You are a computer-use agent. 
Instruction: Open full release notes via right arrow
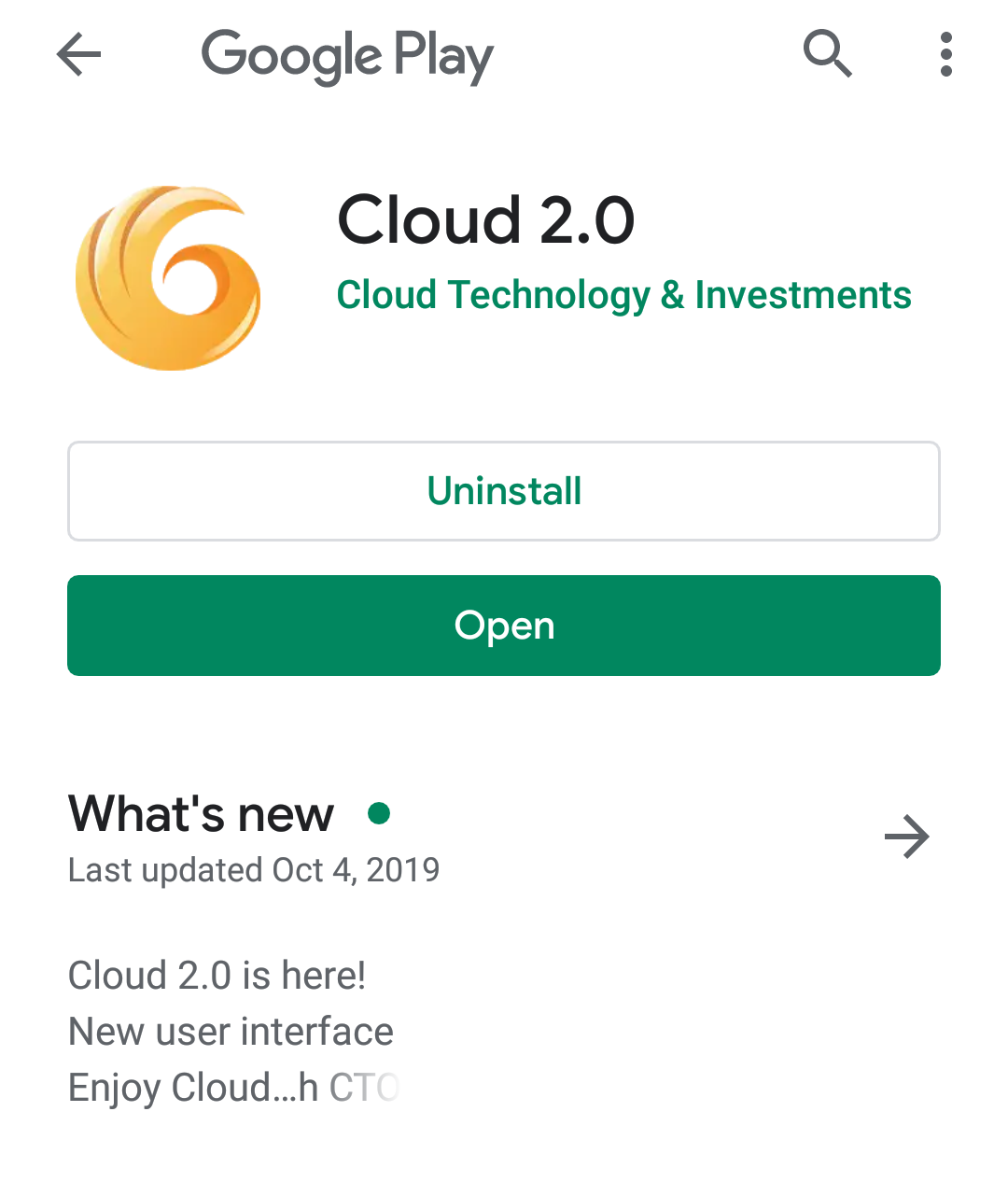click(x=906, y=837)
